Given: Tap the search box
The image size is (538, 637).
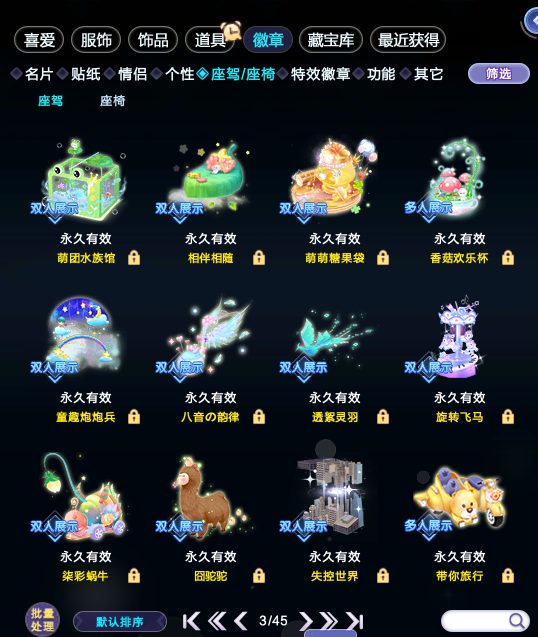Looking at the screenshot, I should (485, 621).
